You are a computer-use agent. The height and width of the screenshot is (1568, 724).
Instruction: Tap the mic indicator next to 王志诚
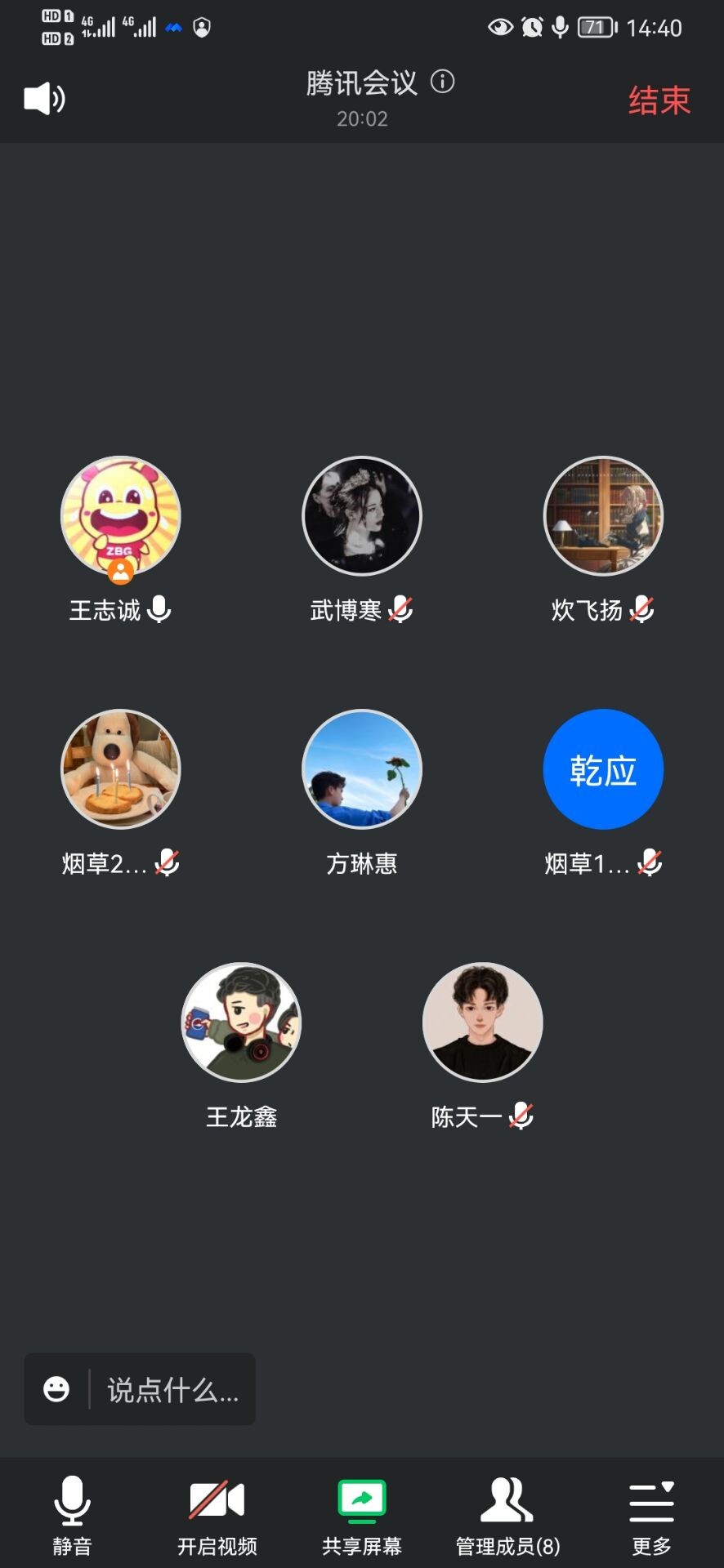[x=160, y=609]
